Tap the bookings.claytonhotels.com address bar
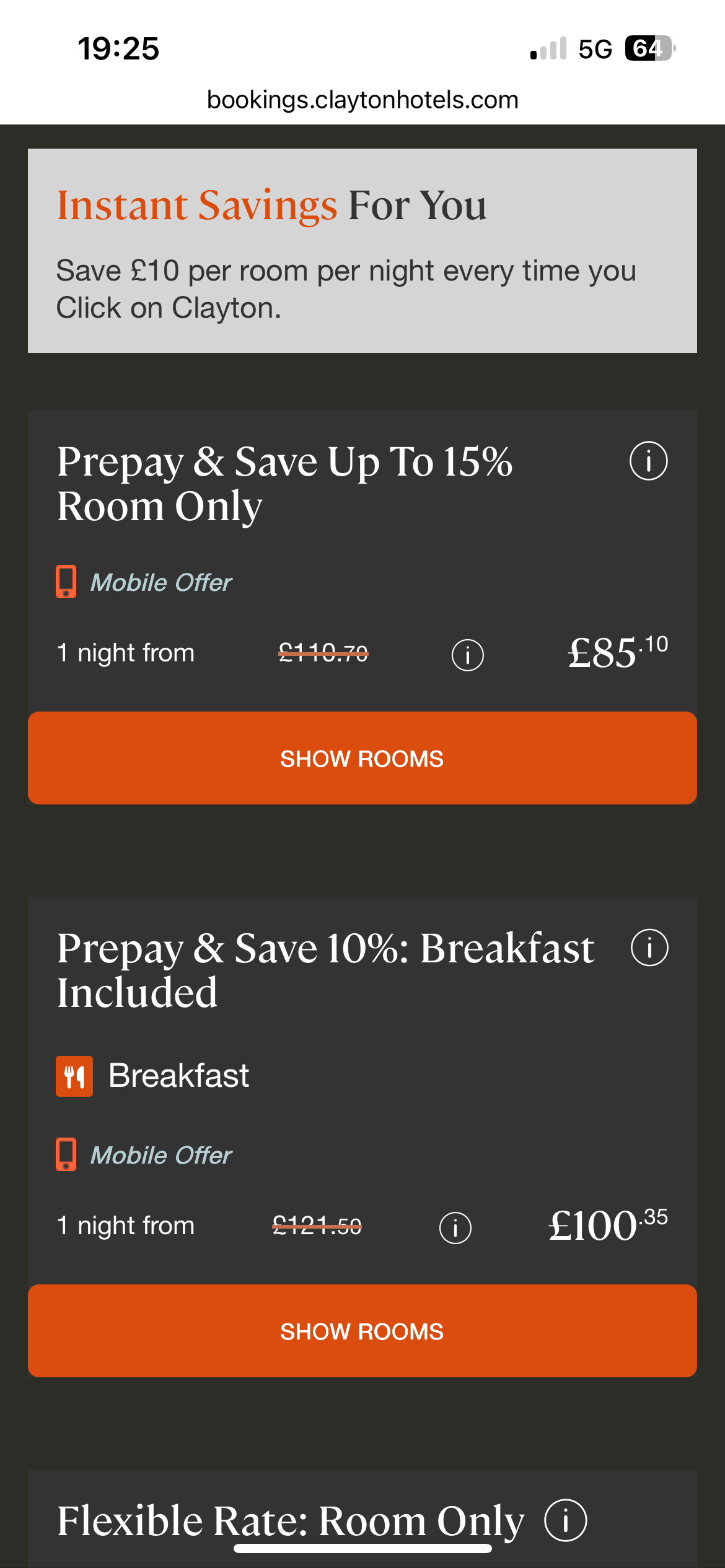 pos(362,100)
